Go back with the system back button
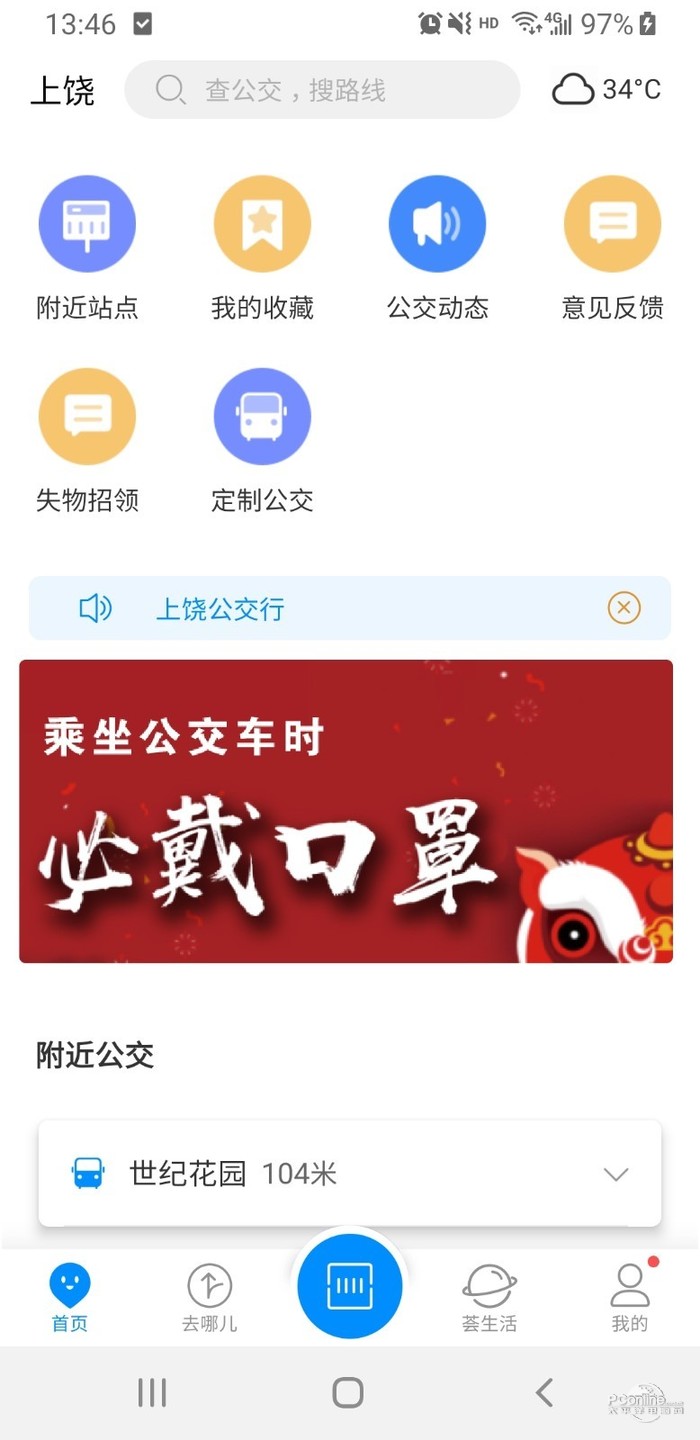The height and width of the screenshot is (1440, 700). [x=544, y=1392]
